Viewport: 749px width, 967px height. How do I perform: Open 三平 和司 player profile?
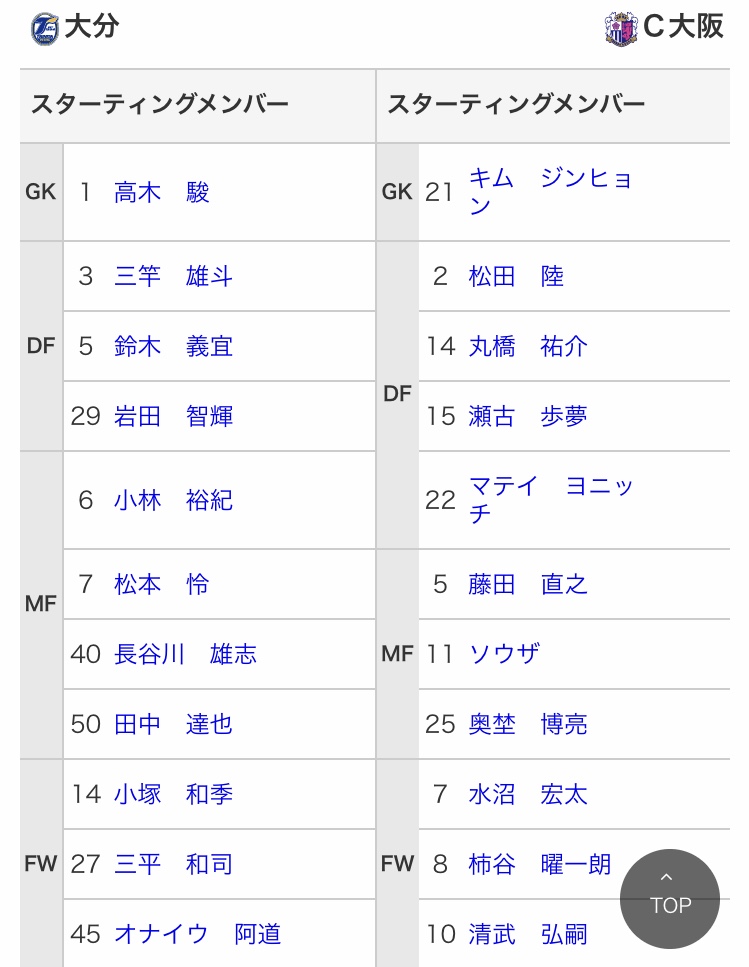pos(173,864)
